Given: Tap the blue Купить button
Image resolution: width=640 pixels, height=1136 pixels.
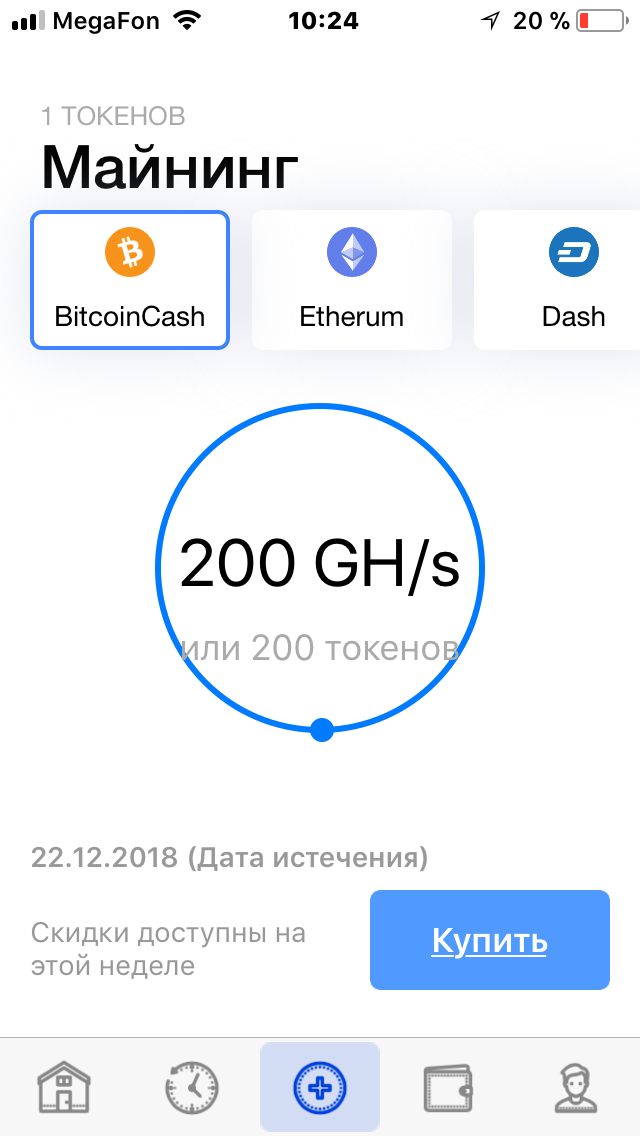Looking at the screenshot, I should tap(489, 940).
